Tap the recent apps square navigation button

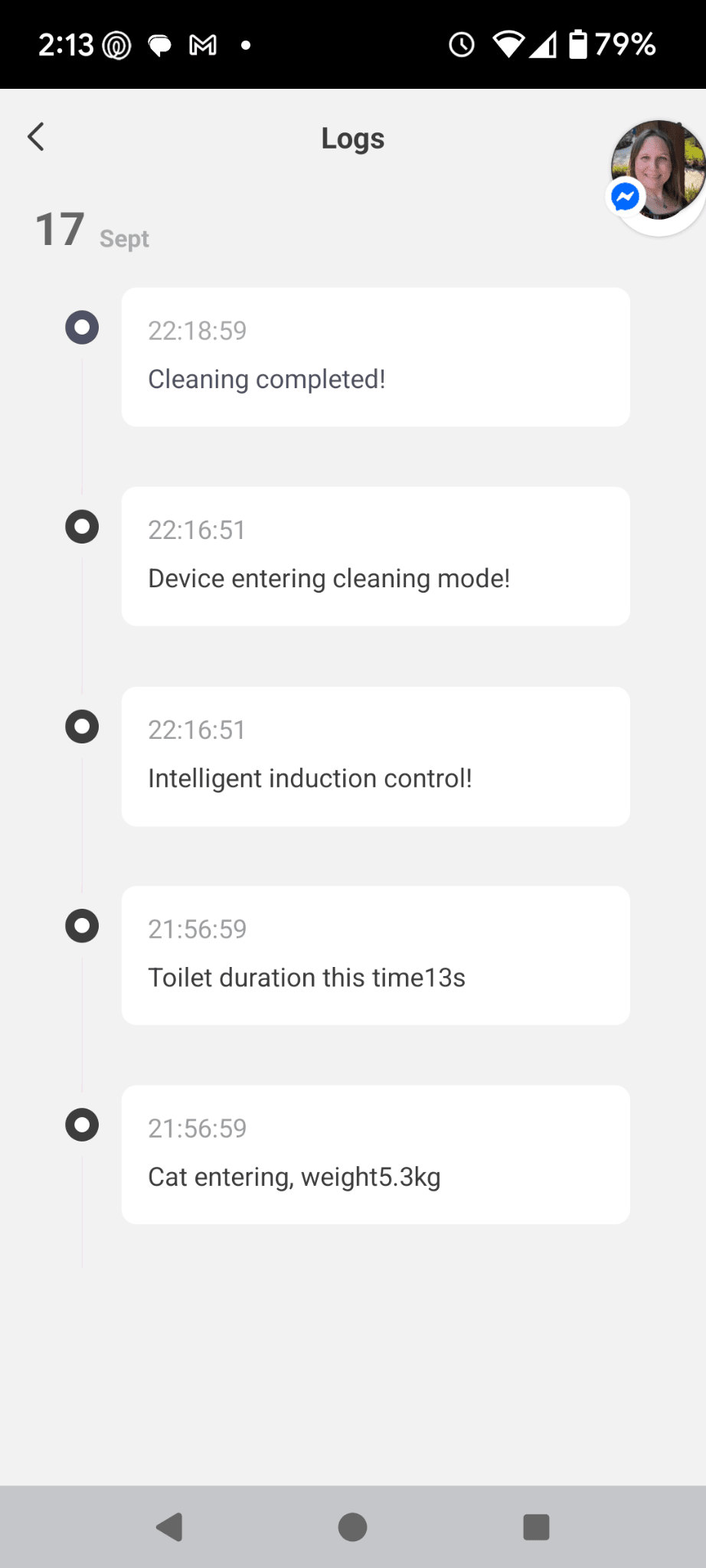point(536,1527)
